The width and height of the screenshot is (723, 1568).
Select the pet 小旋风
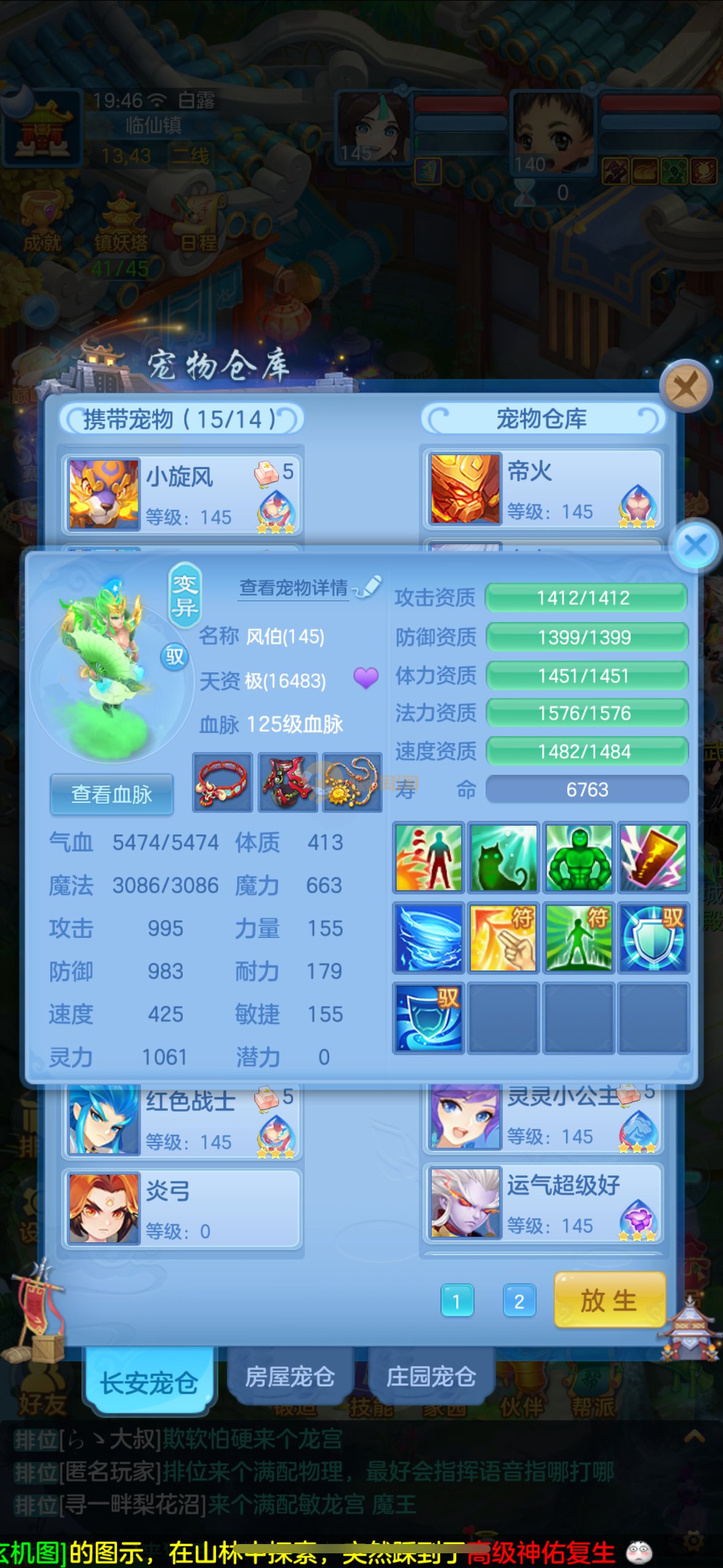(x=182, y=494)
